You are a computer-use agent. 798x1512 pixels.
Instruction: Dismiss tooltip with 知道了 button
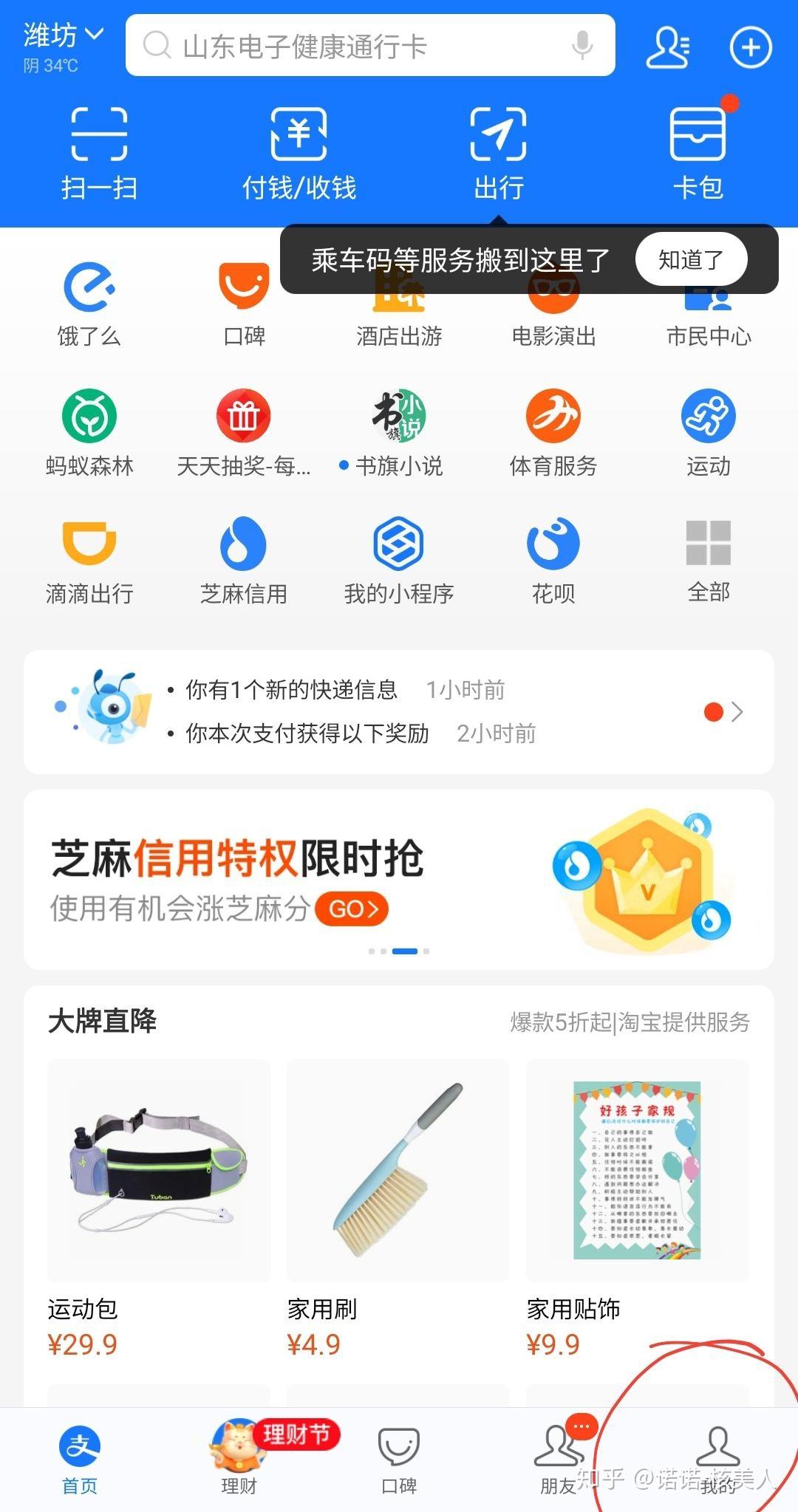(x=691, y=259)
